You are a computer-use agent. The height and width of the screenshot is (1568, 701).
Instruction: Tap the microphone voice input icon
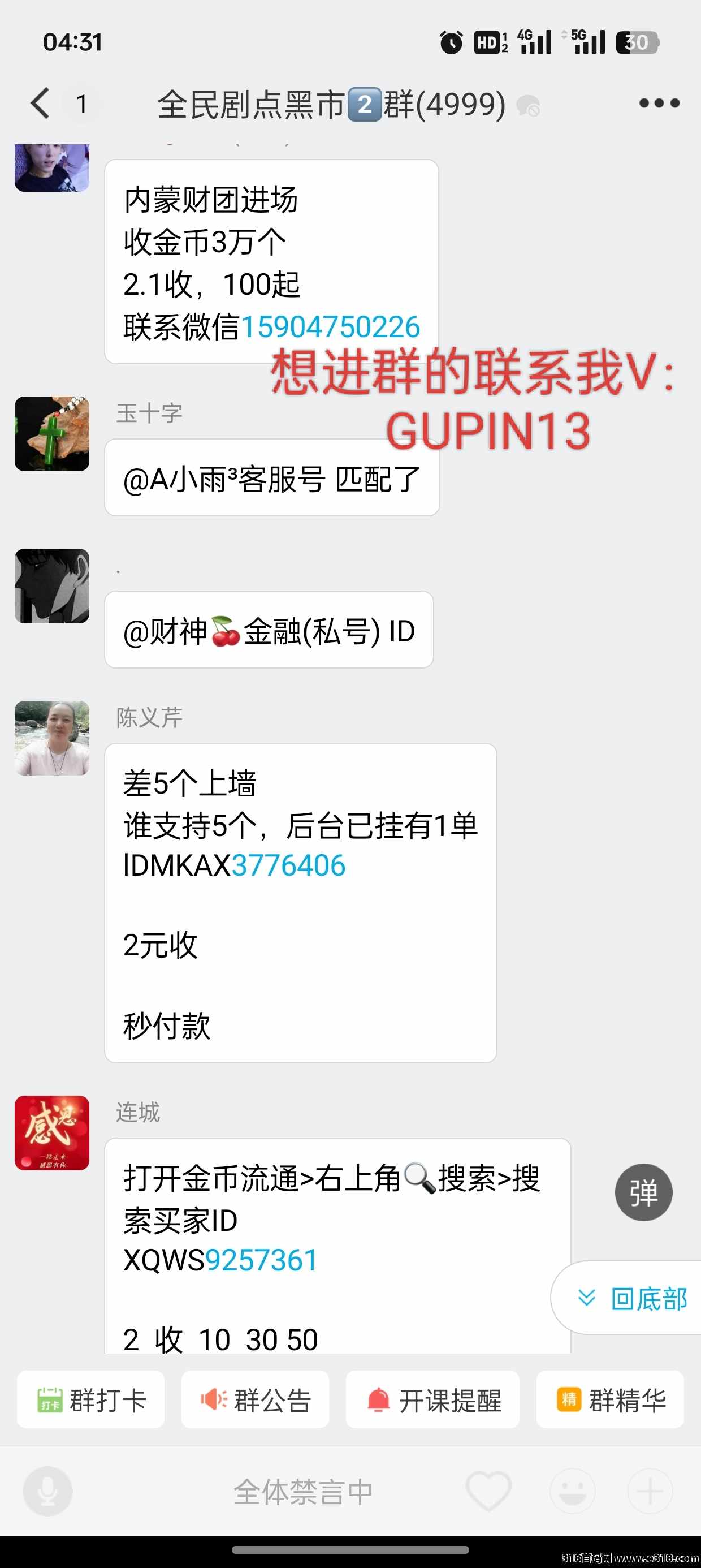pyautogui.click(x=47, y=1491)
